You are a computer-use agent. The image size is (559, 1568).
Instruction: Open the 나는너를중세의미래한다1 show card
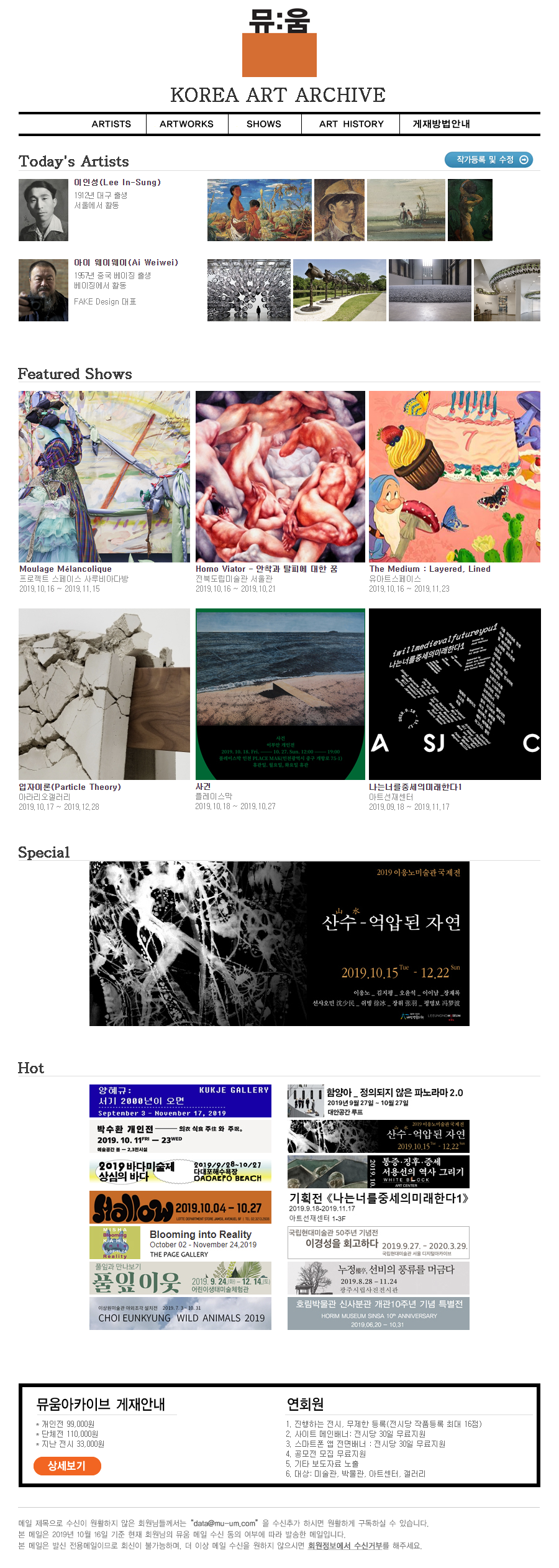point(454,694)
